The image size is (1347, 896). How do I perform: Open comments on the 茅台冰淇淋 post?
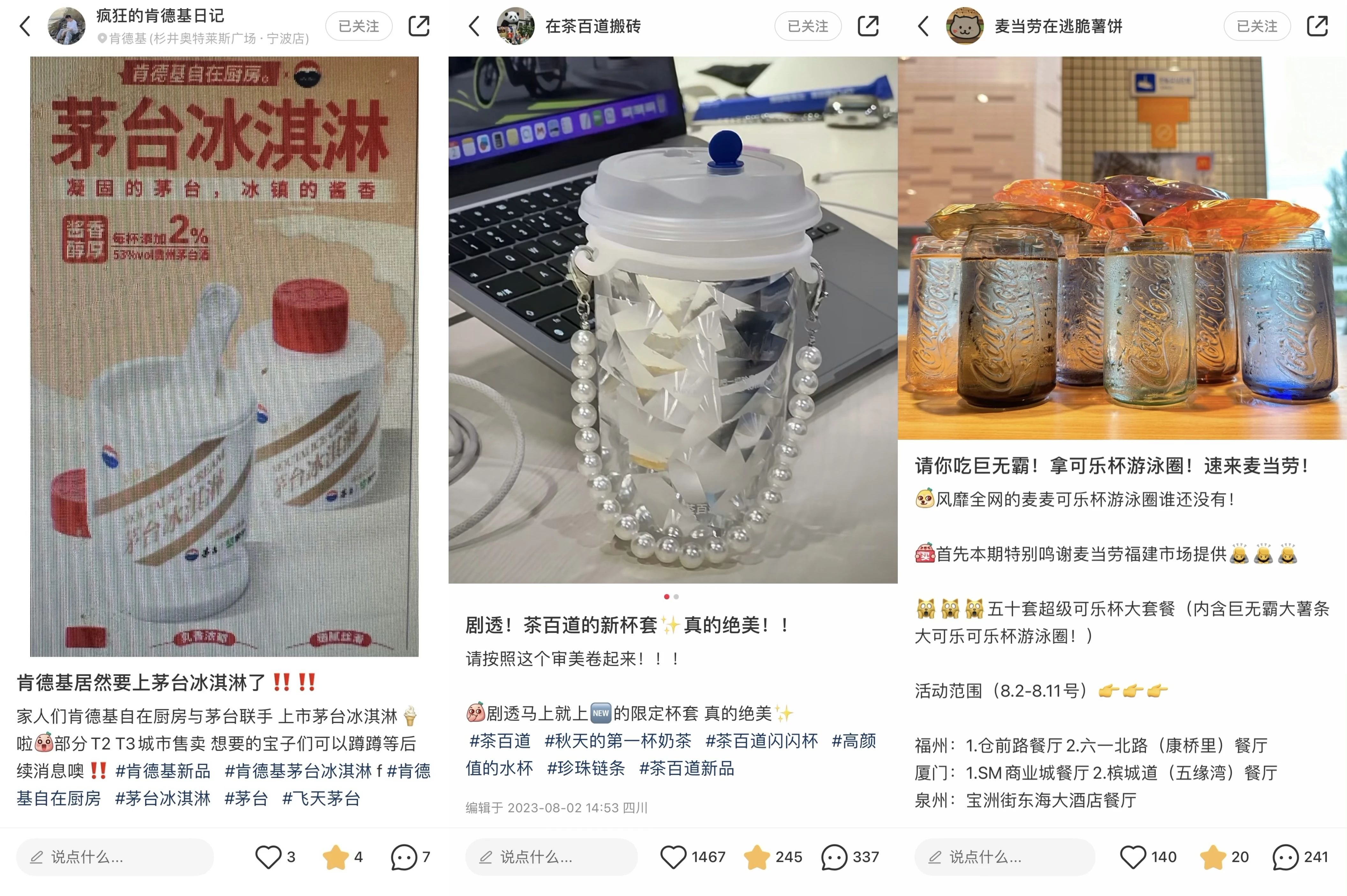coord(404,857)
